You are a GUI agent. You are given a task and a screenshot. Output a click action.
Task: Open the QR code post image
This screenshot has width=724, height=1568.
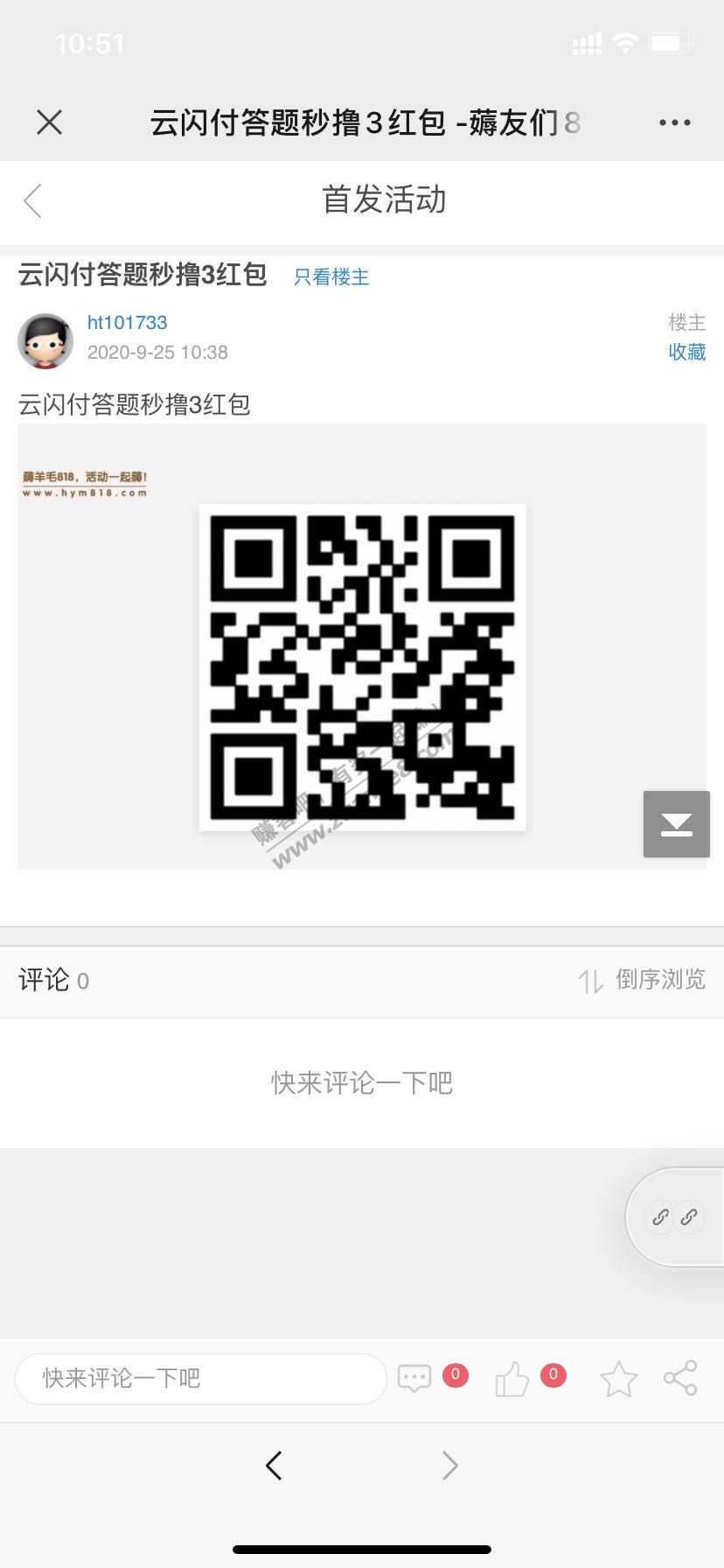362,667
